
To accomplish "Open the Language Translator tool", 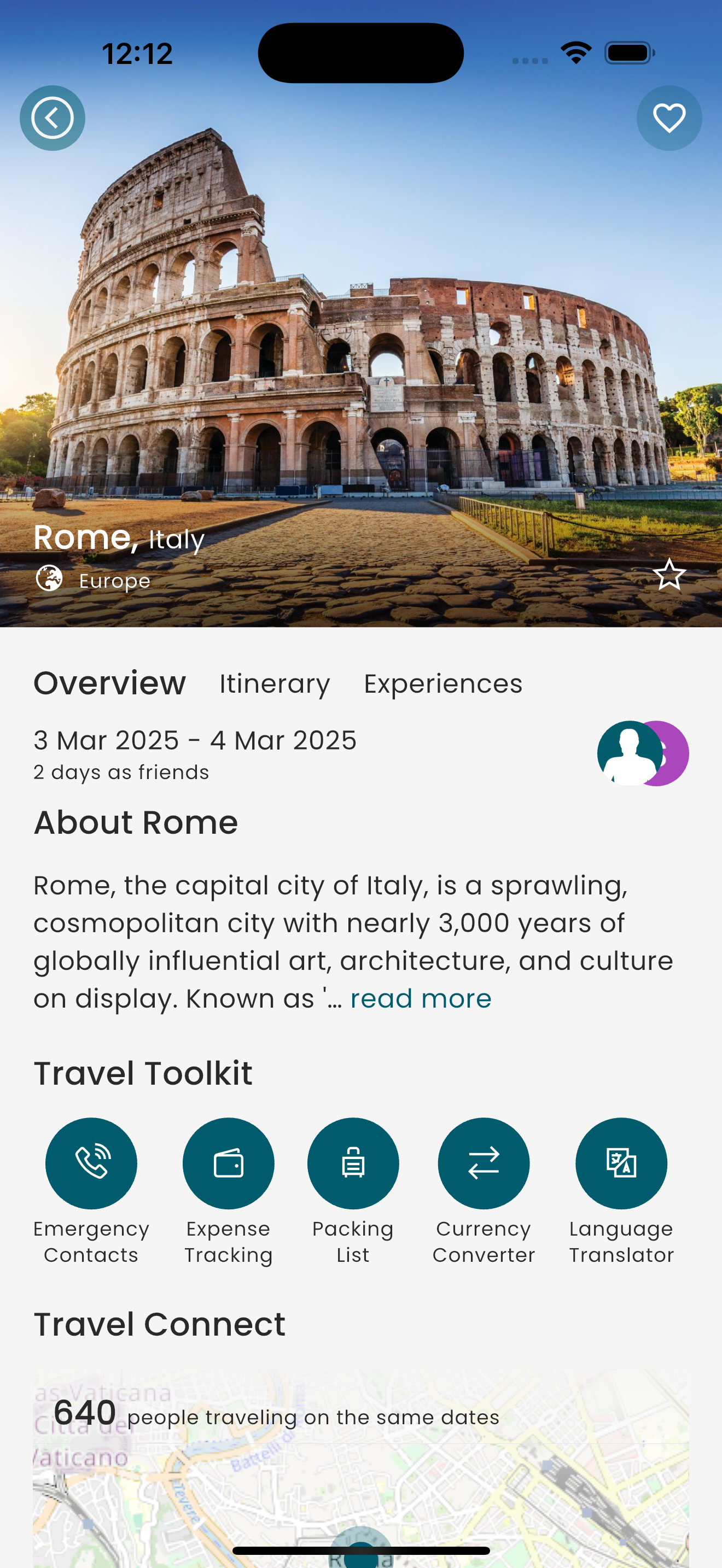I will (621, 1163).
